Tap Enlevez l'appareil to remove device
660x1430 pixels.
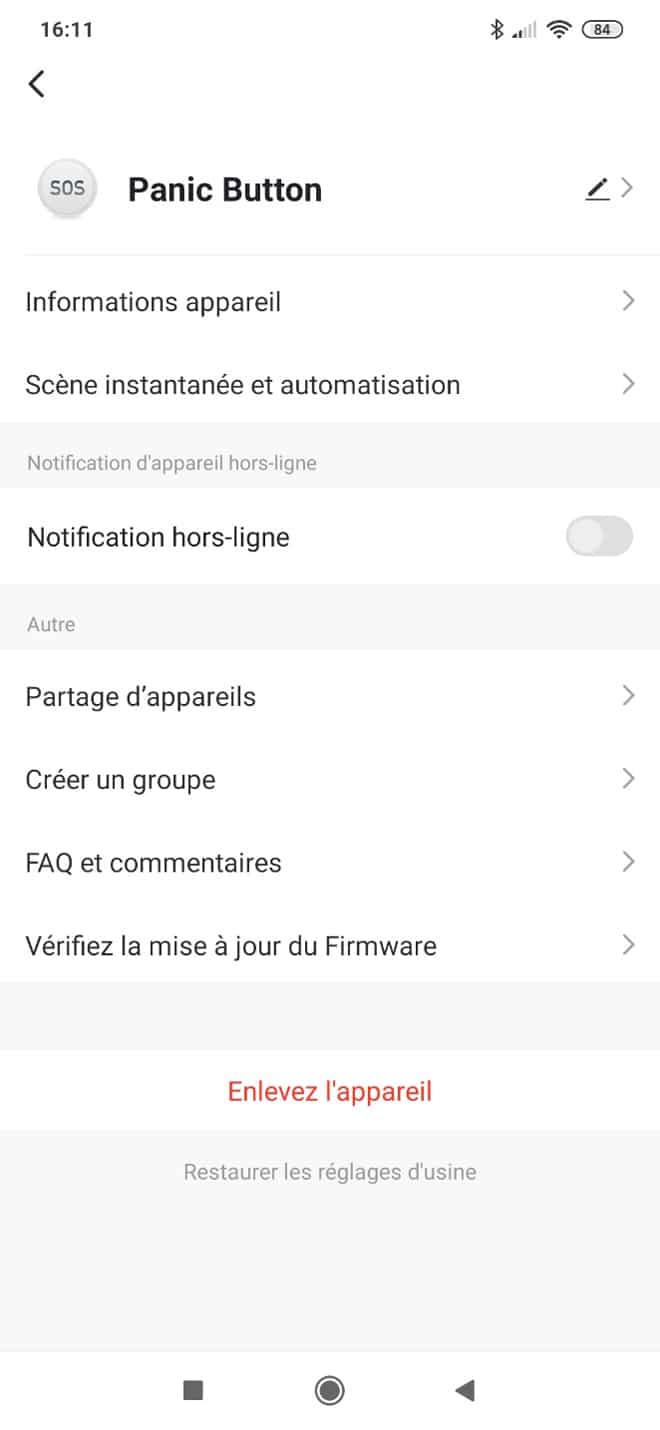coord(330,1090)
